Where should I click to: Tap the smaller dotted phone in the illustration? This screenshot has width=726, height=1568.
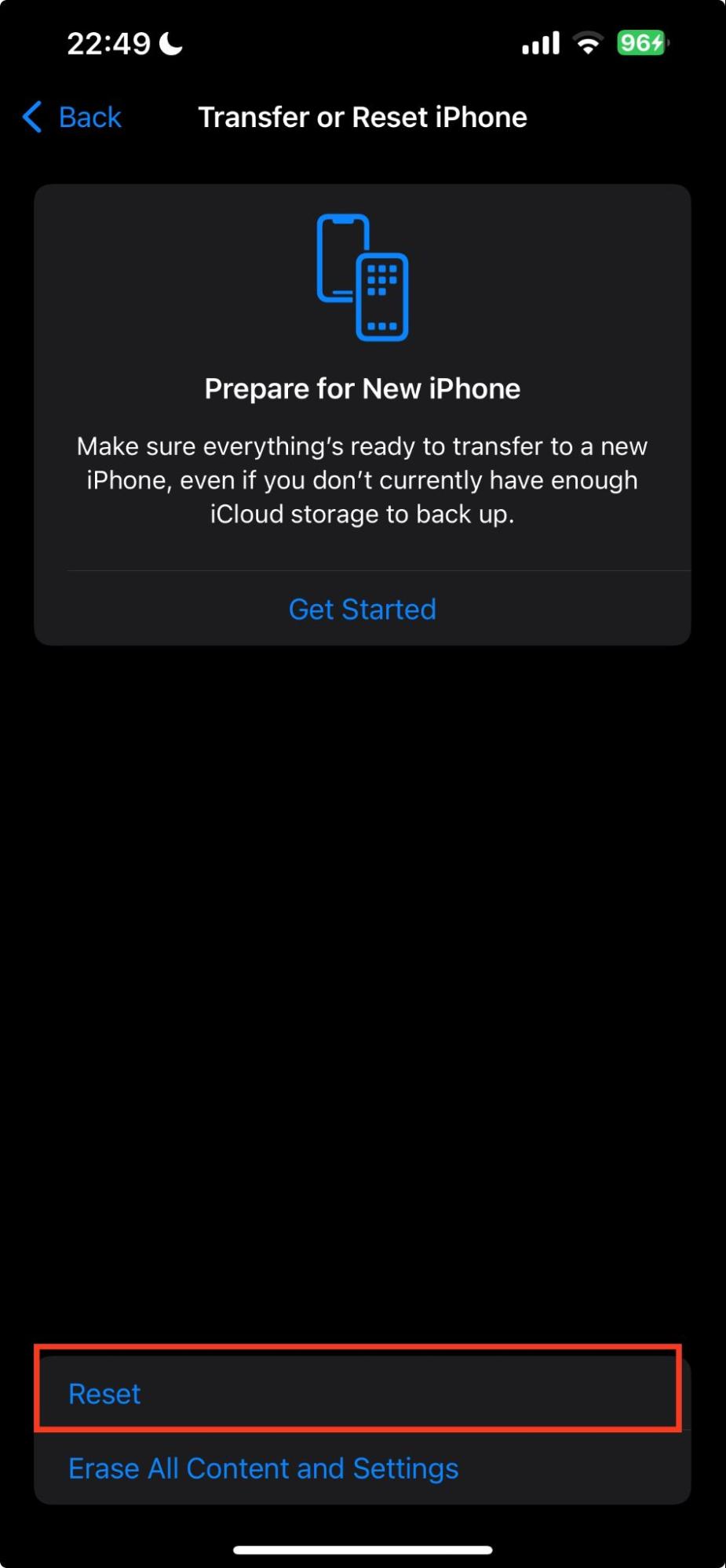(x=382, y=297)
